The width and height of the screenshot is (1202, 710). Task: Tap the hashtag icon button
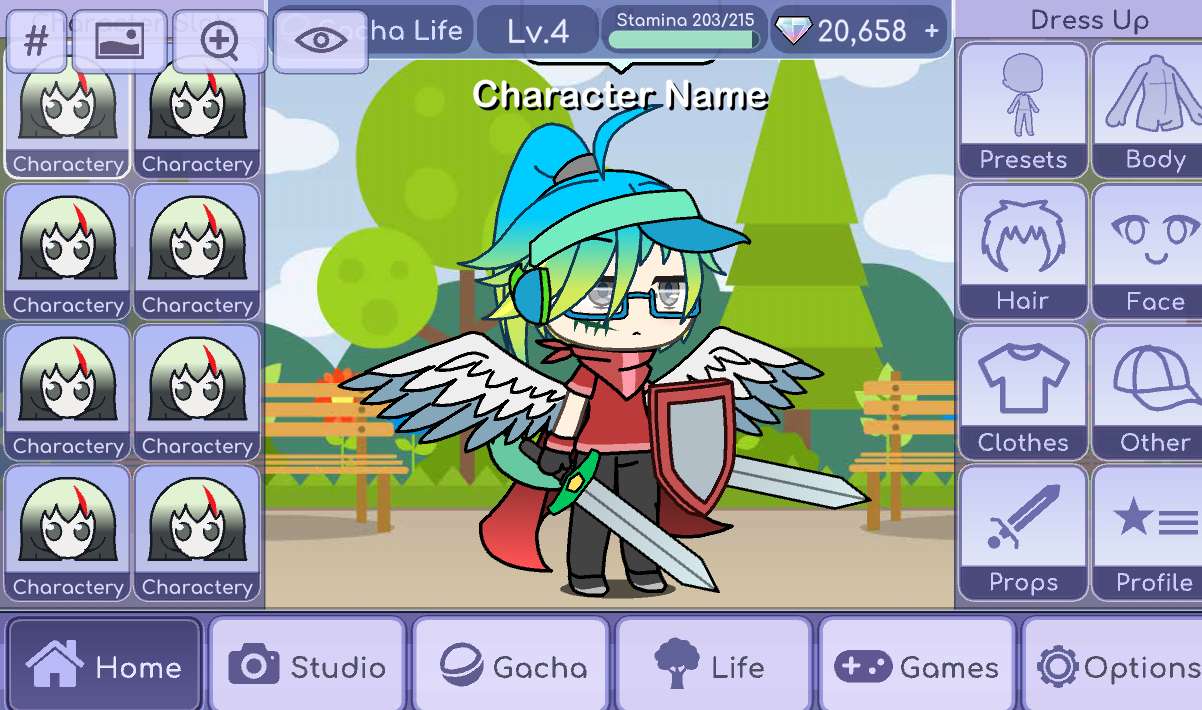(37, 41)
